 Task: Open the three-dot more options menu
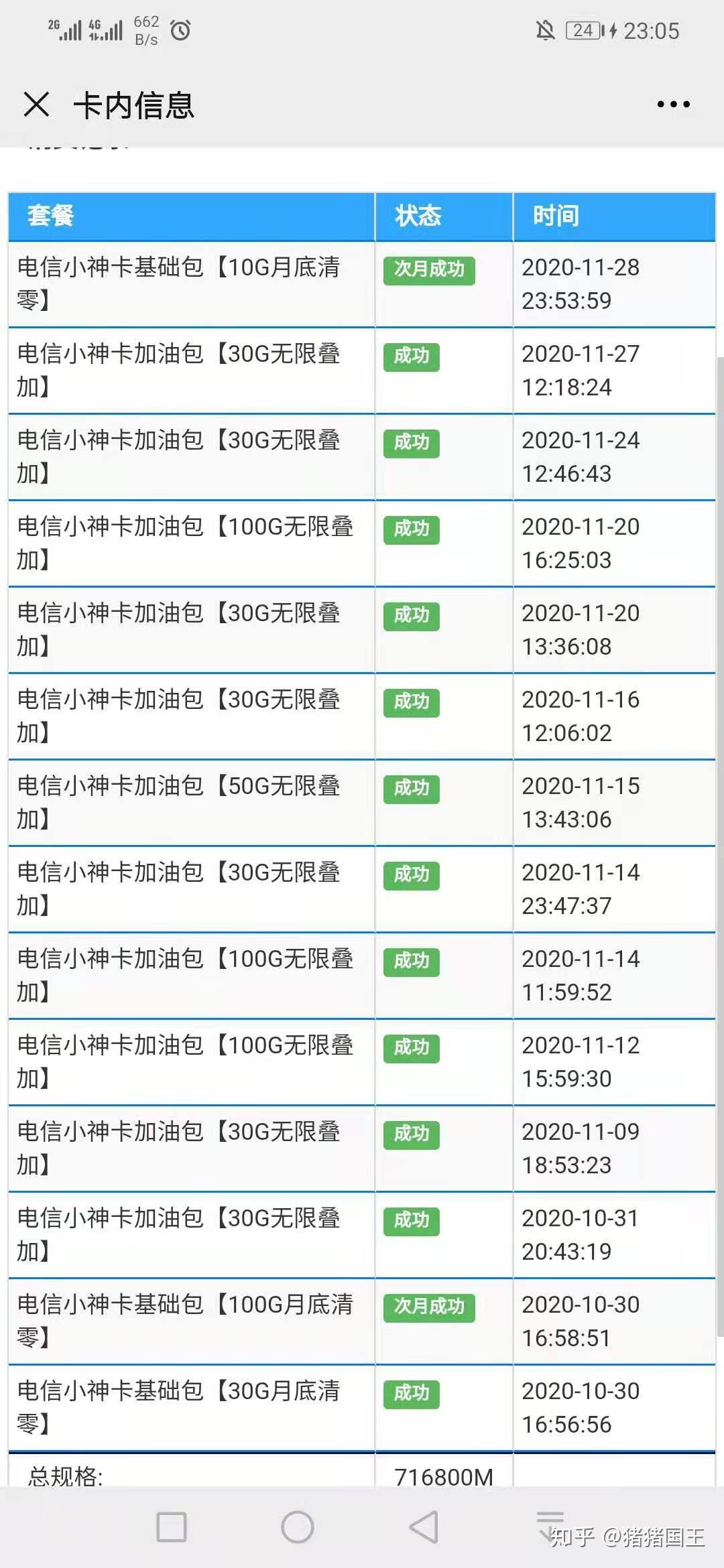click(x=673, y=105)
